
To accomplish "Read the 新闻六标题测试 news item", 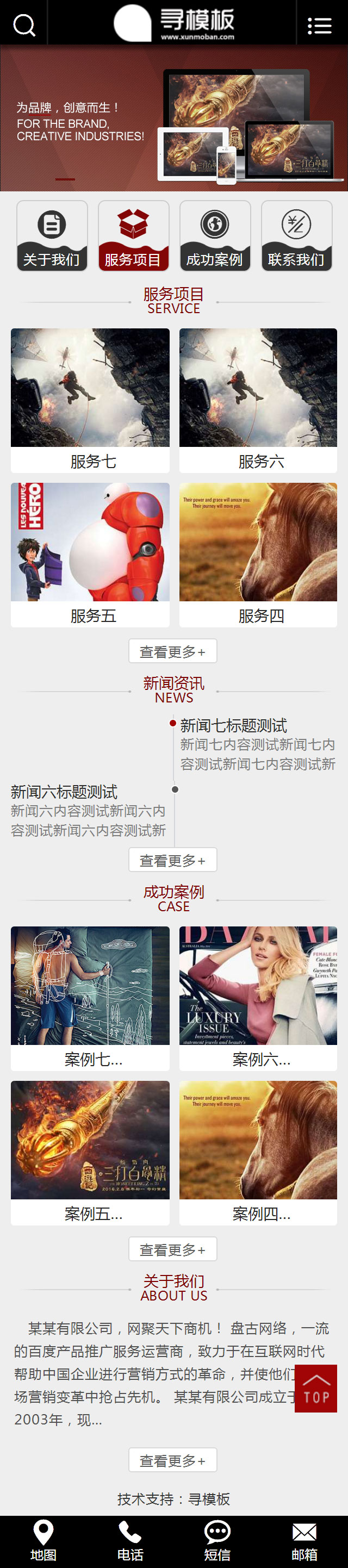I will click(x=65, y=792).
